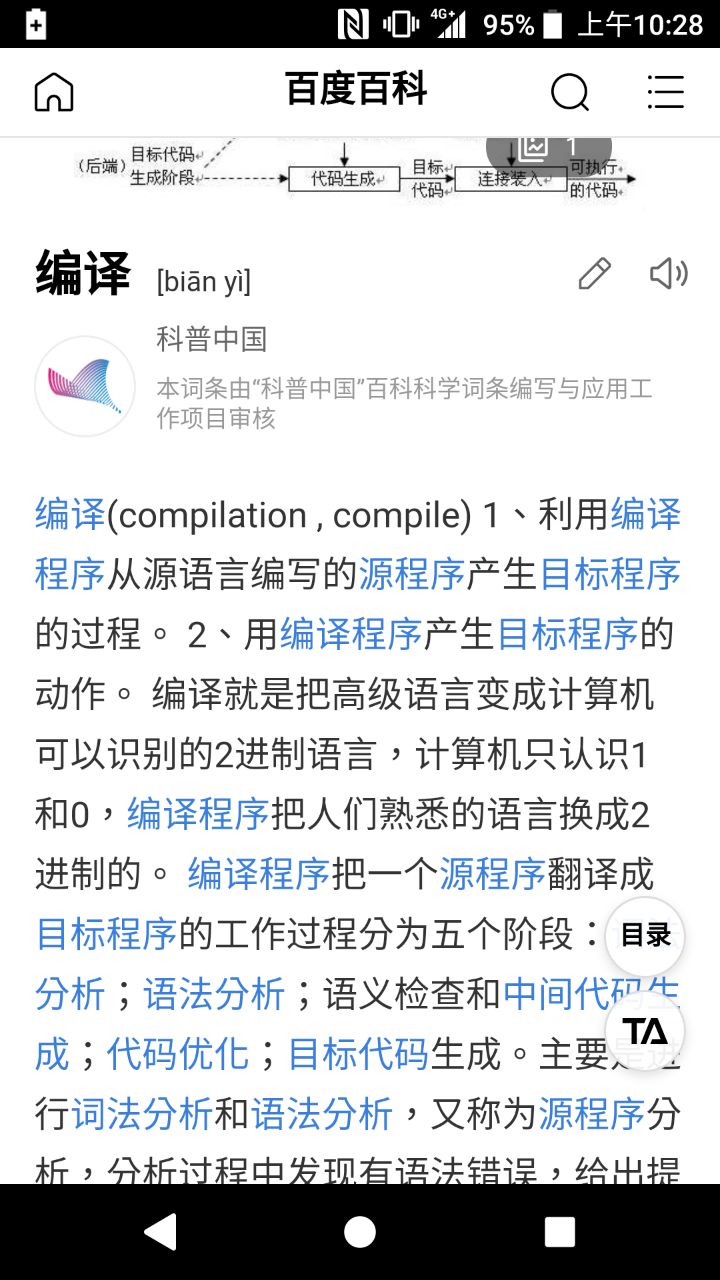This screenshot has width=720, height=1280.
Task: Open the 目录 floating button
Action: (645, 936)
